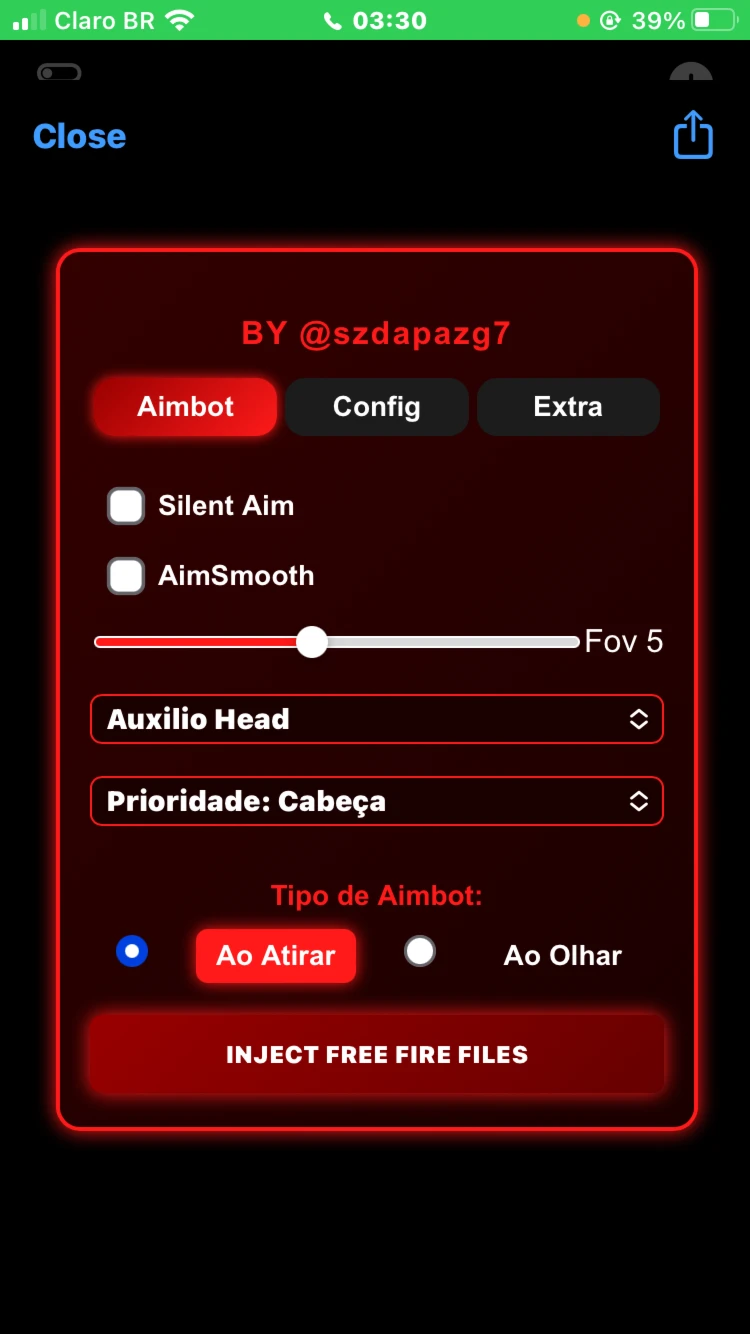
Task: Switch to the Config tab
Action: pyautogui.click(x=377, y=407)
